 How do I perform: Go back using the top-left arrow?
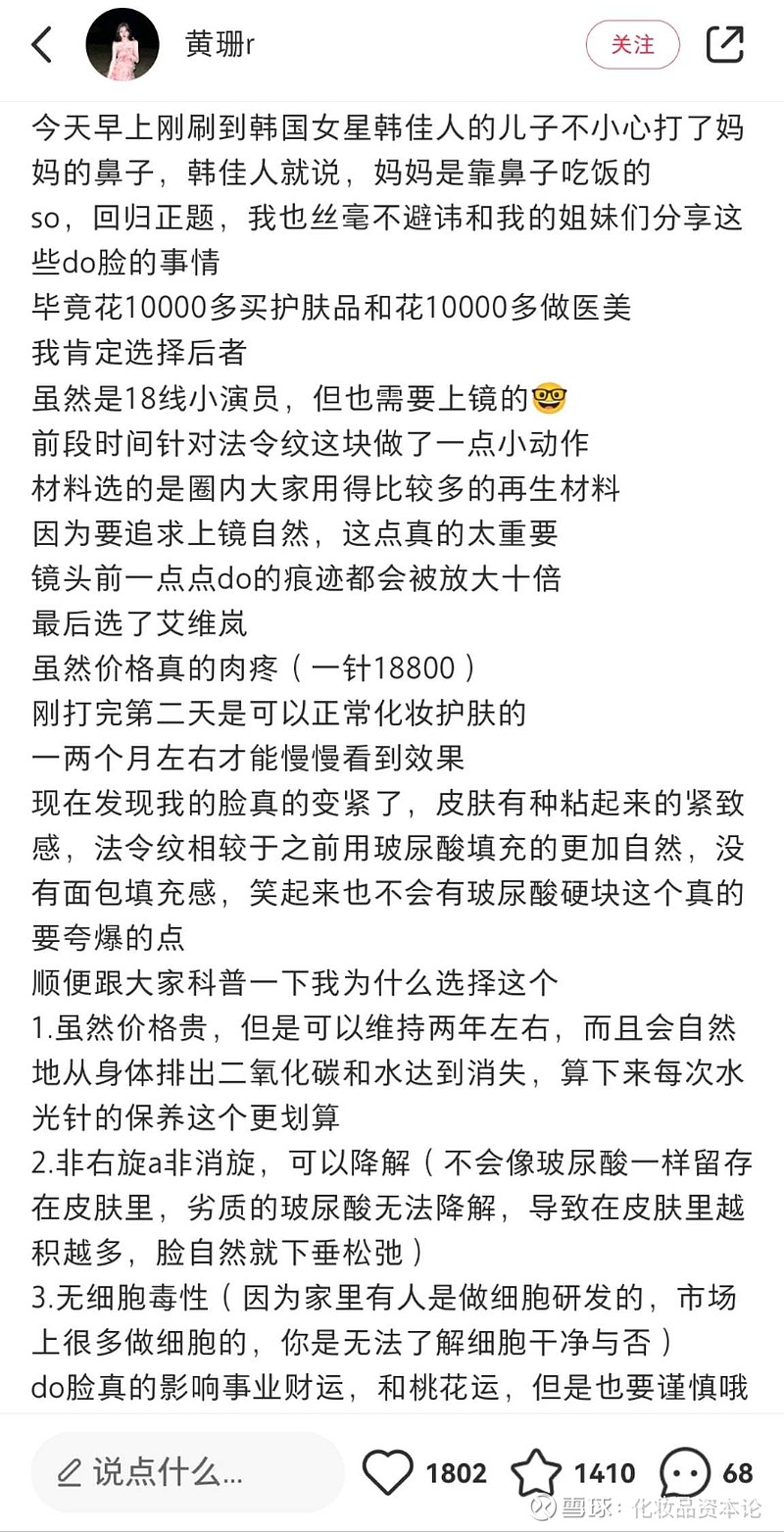[x=41, y=45]
